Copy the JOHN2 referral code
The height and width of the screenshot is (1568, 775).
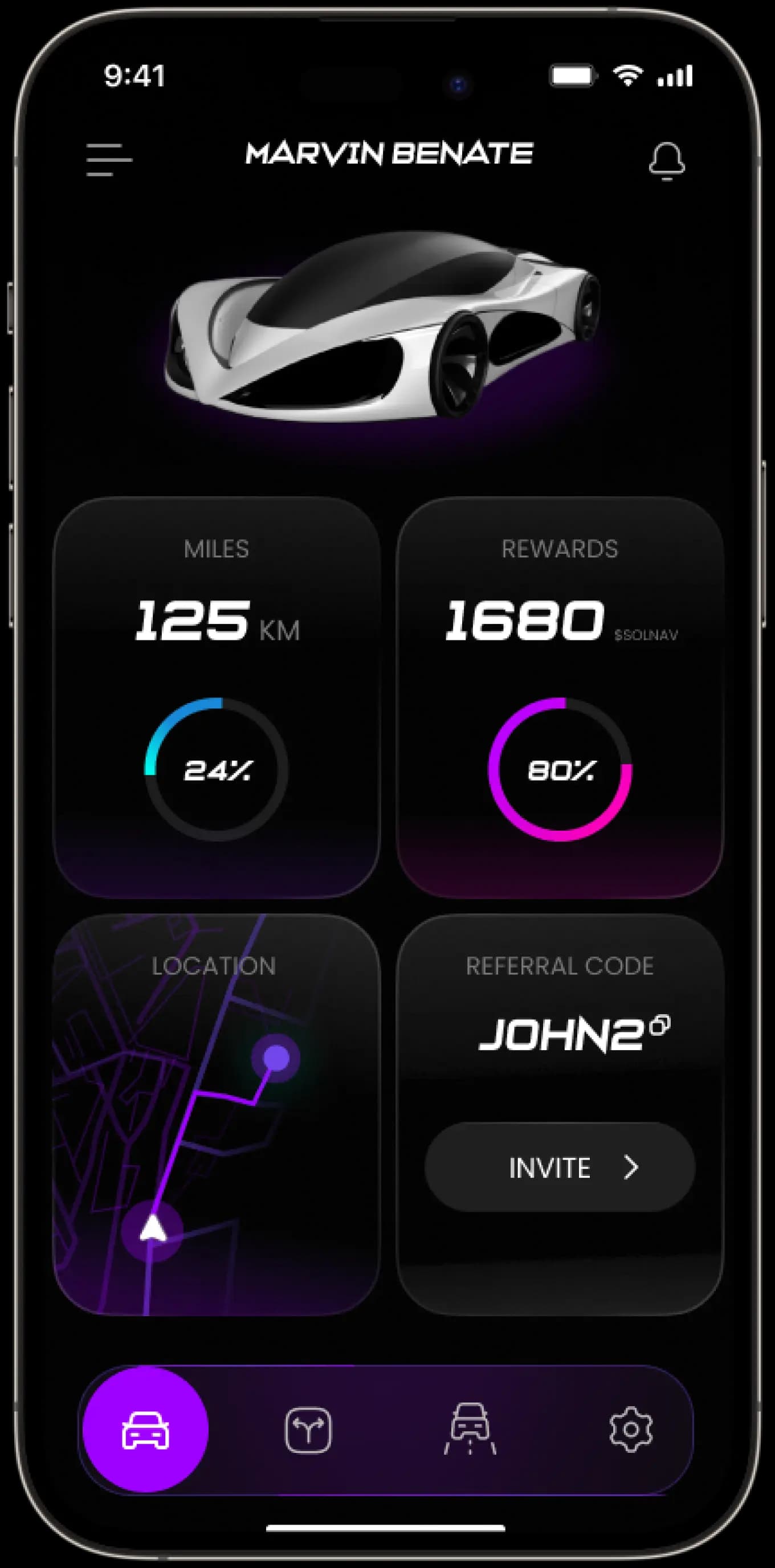pyautogui.click(x=660, y=1025)
